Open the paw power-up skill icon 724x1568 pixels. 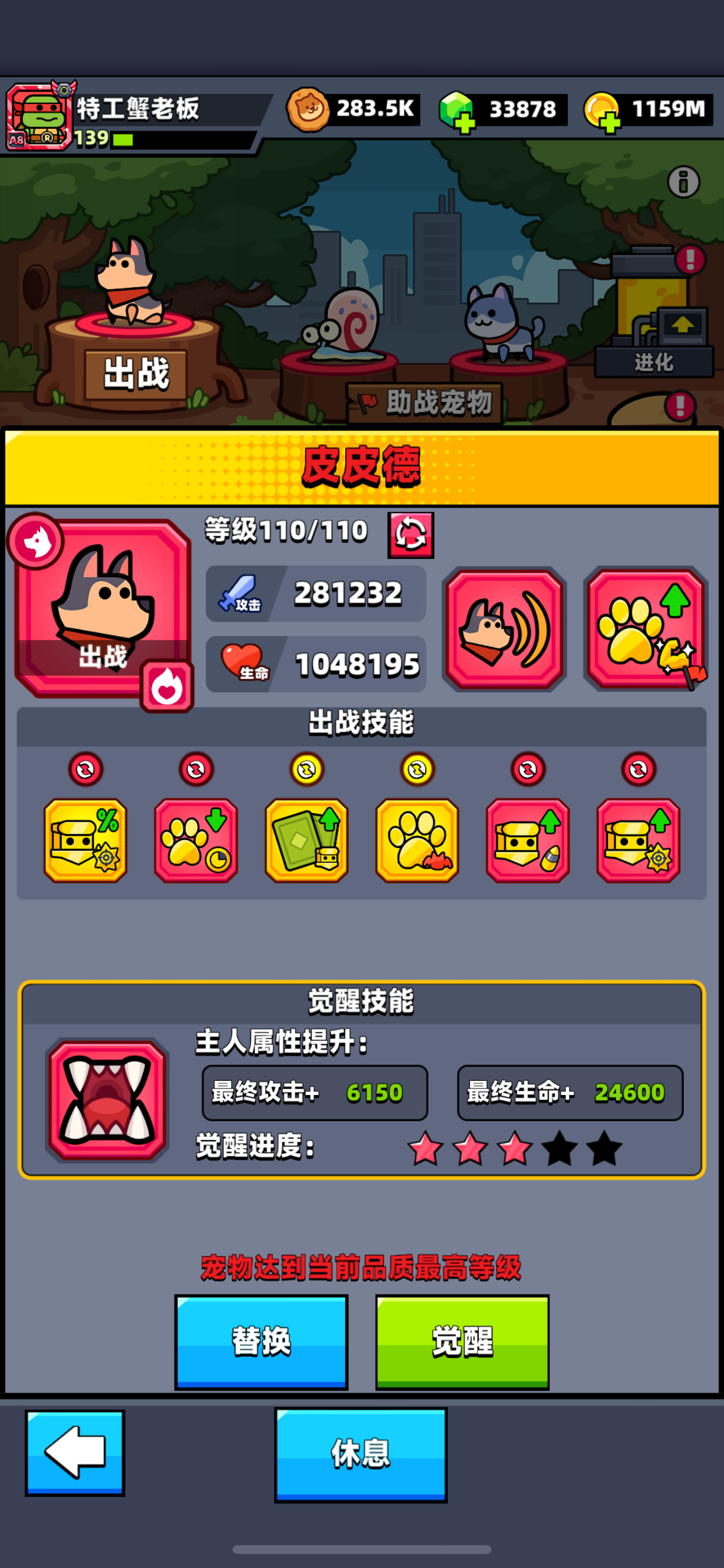(x=645, y=629)
